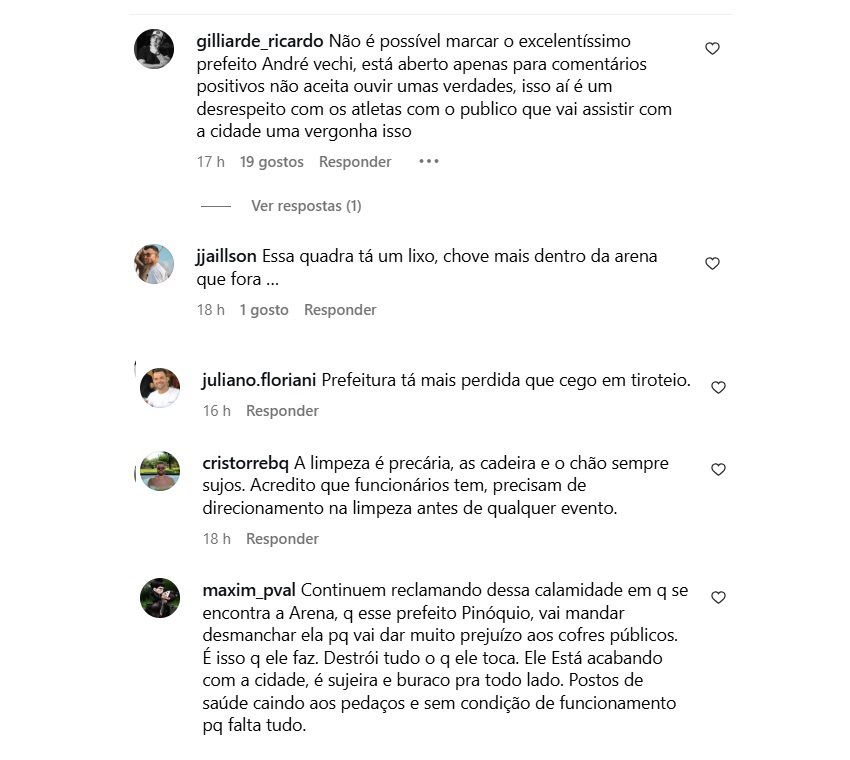
Task: See who liked jjaillson's comment (1 gosto)
Action: click(264, 310)
